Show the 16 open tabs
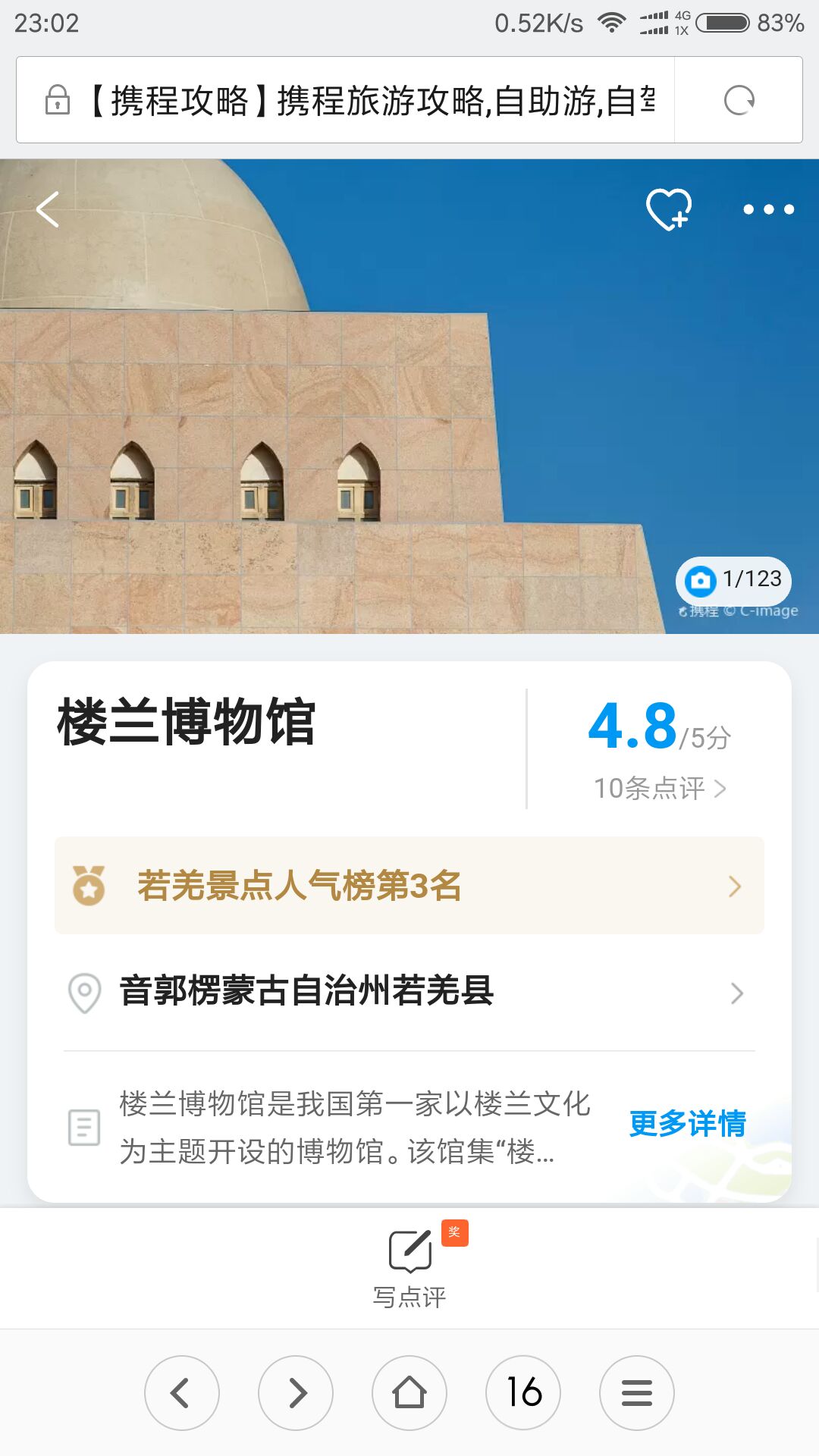Viewport: 819px width, 1456px height. (523, 1393)
